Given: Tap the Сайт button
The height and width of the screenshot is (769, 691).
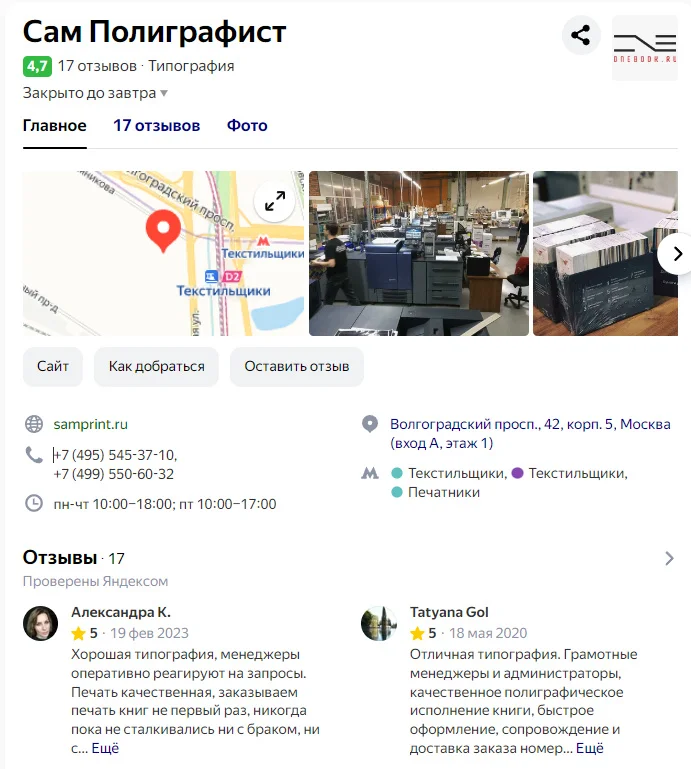Looking at the screenshot, I should (53, 366).
